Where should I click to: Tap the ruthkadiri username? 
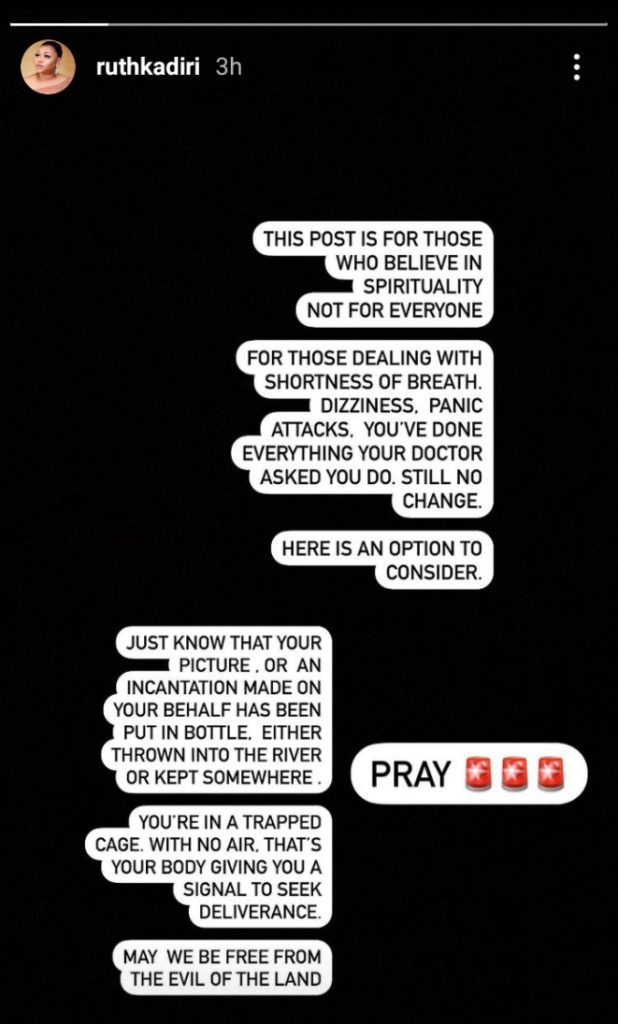150,67
